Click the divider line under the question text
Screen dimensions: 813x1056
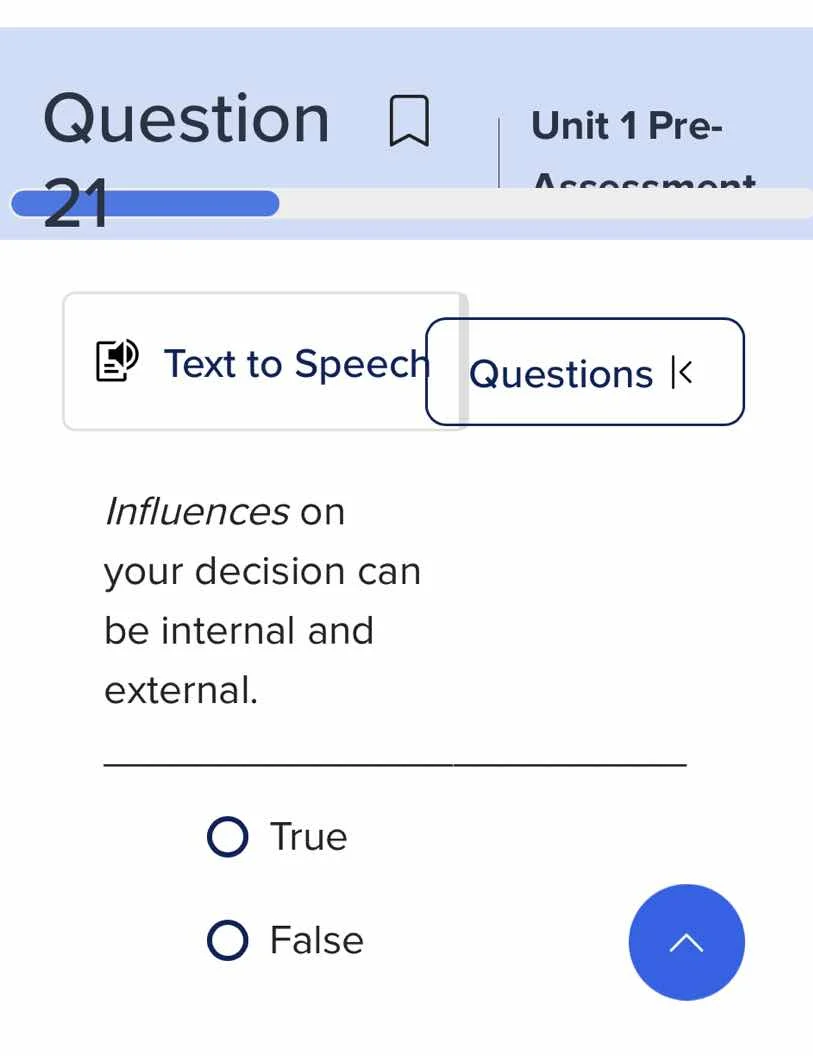point(395,765)
